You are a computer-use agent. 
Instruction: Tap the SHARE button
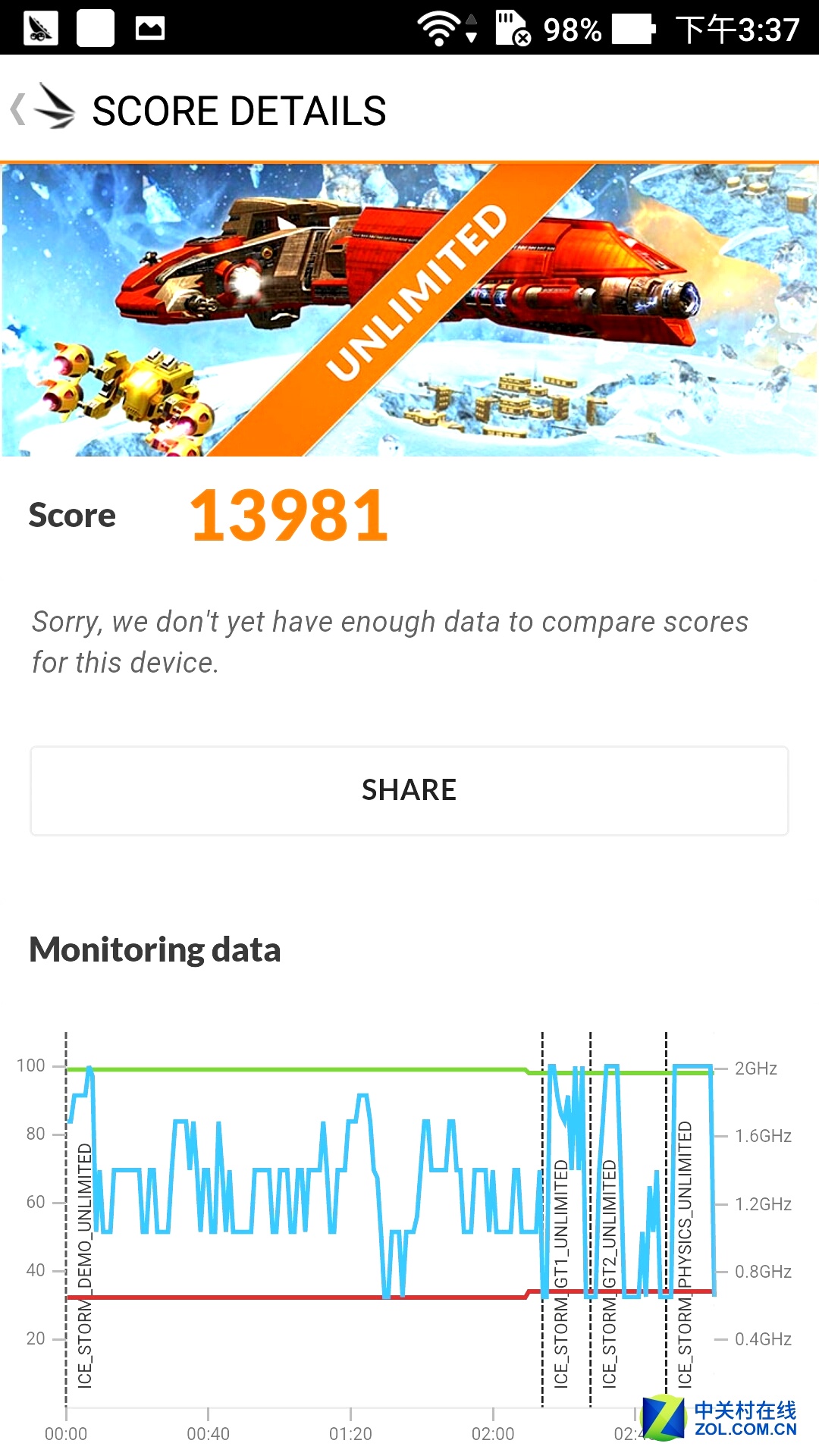[x=409, y=791]
